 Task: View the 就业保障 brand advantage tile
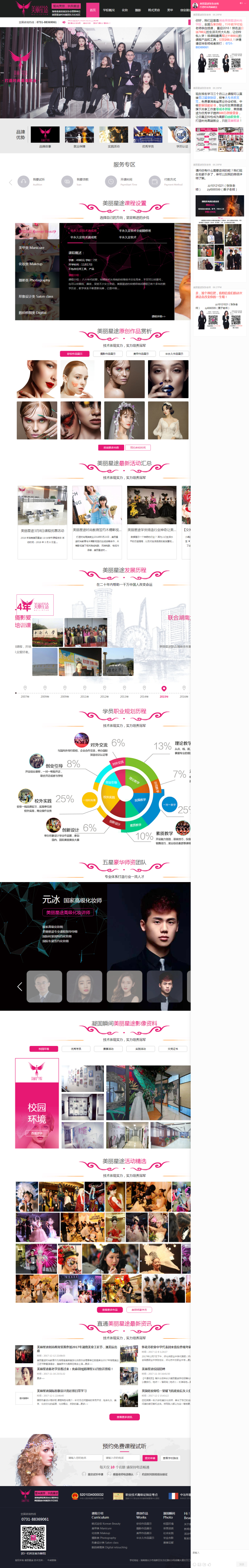[80, 135]
